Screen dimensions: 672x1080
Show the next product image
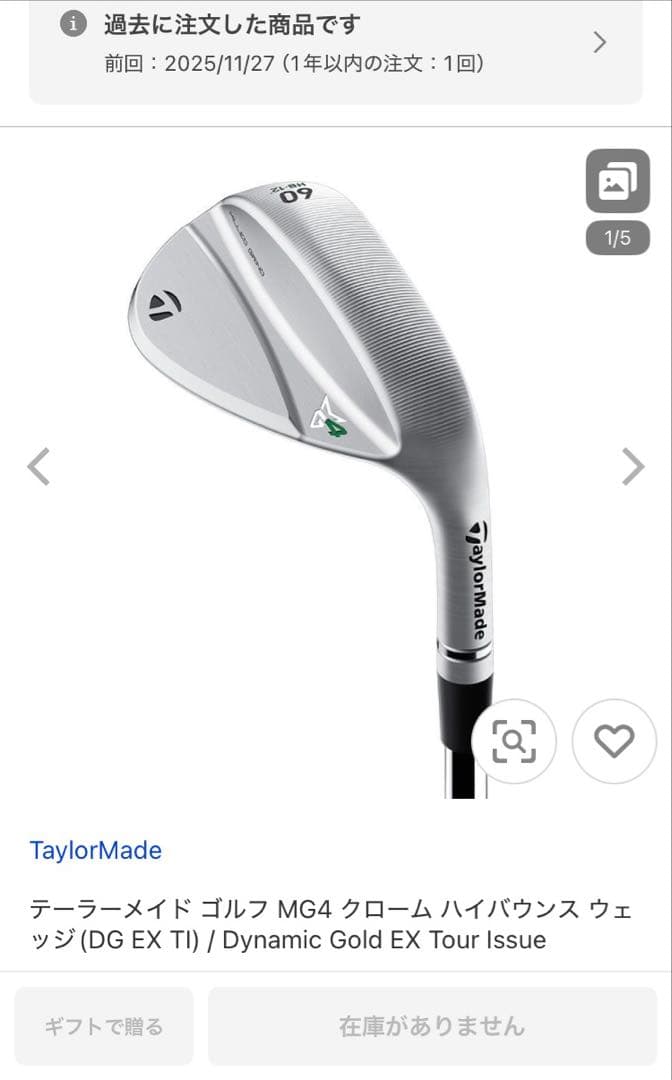632,466
